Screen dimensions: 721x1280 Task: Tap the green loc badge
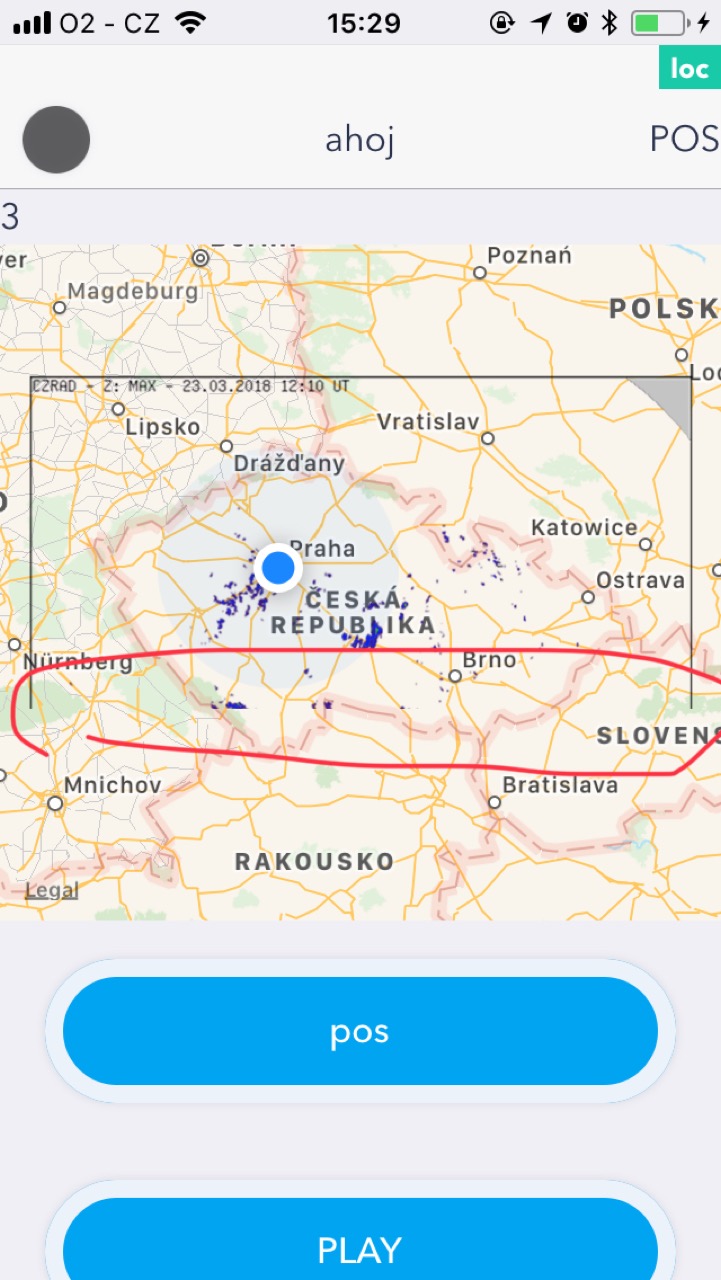690,67
